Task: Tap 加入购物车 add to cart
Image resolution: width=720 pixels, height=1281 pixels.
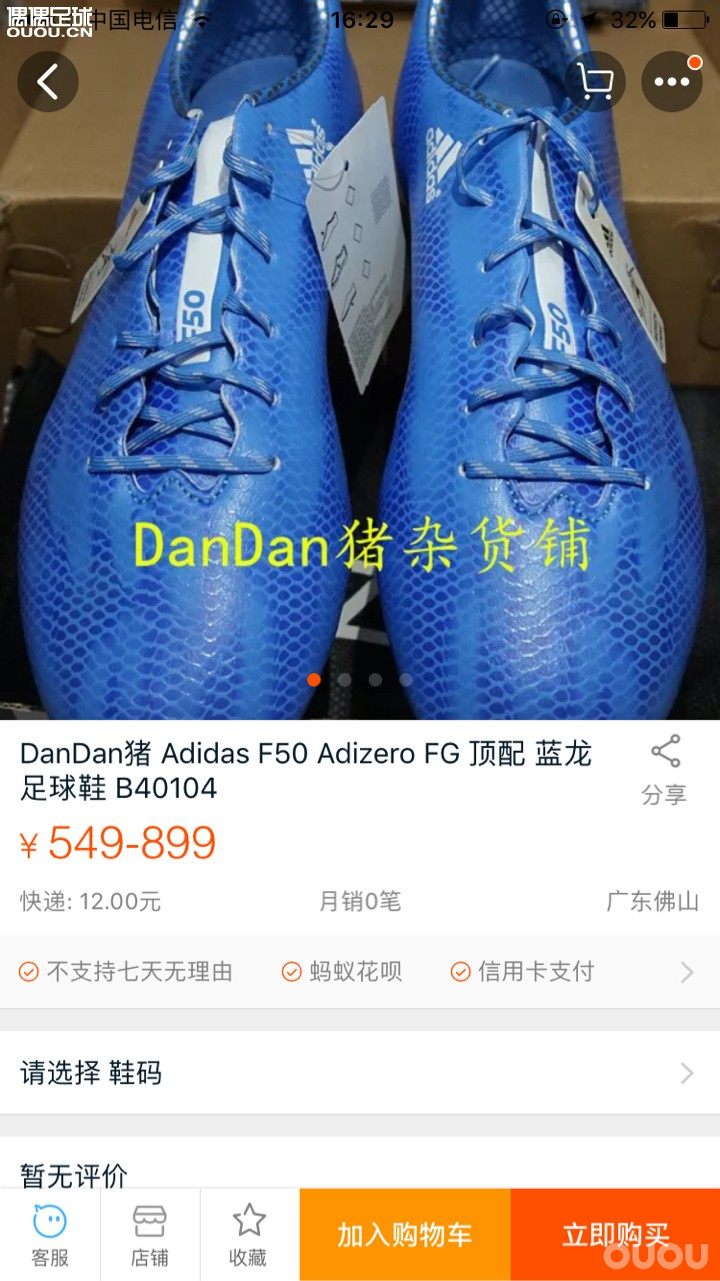Action: point(403,1233)
